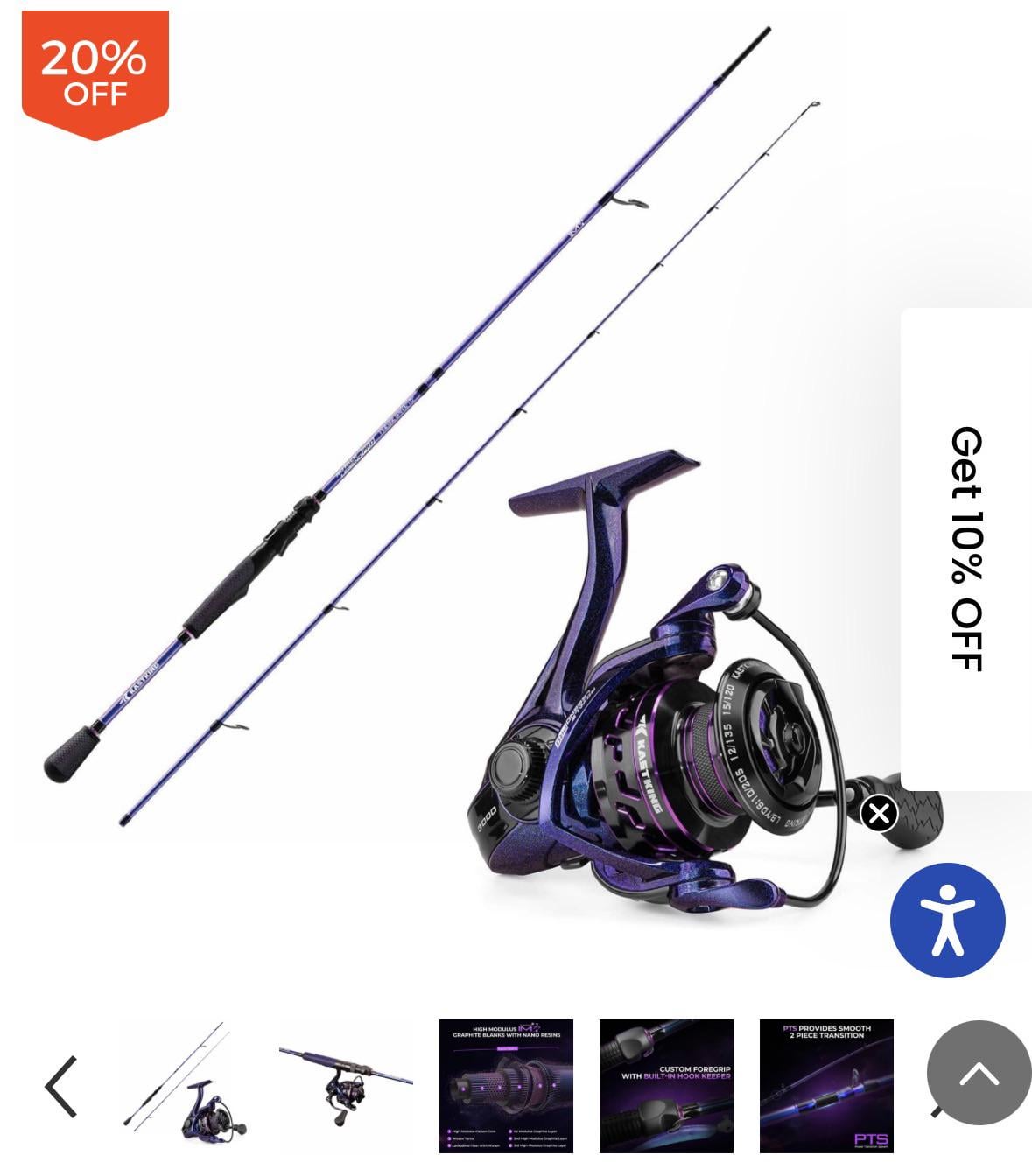Screen dimensions: 1032x1176
Task: View the Custom Foregrip hook keeper thumbnail
Action: (x=666, y=1086)
